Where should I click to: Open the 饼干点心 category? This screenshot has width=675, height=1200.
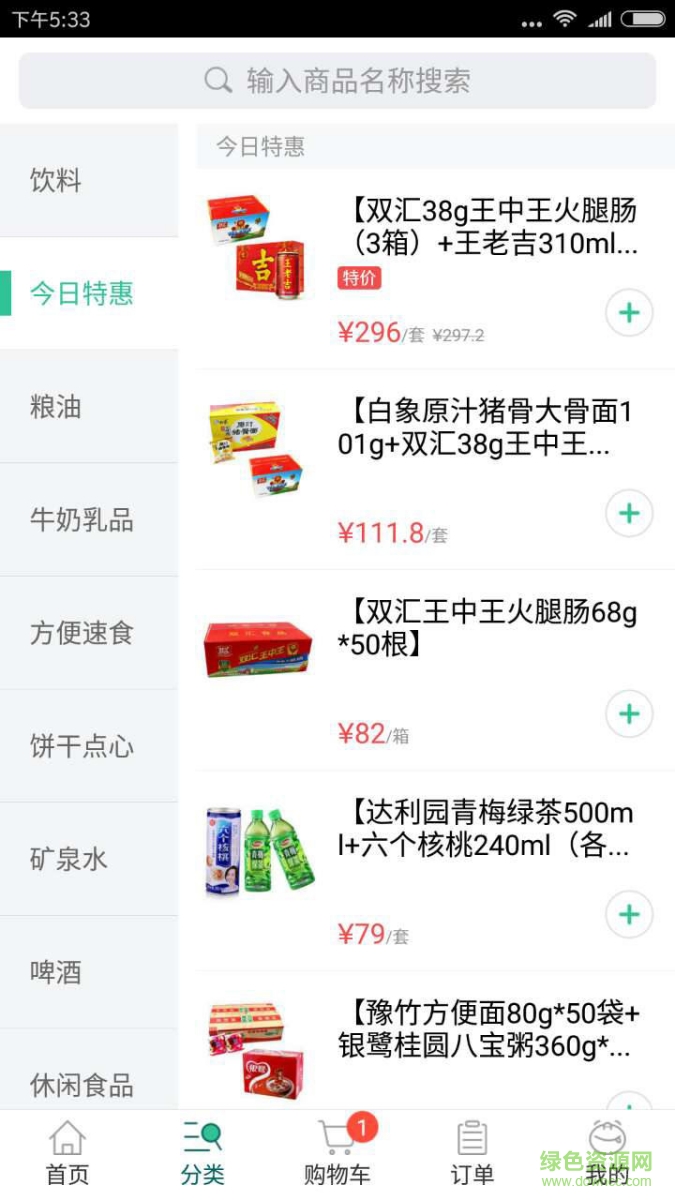point(88,746)
